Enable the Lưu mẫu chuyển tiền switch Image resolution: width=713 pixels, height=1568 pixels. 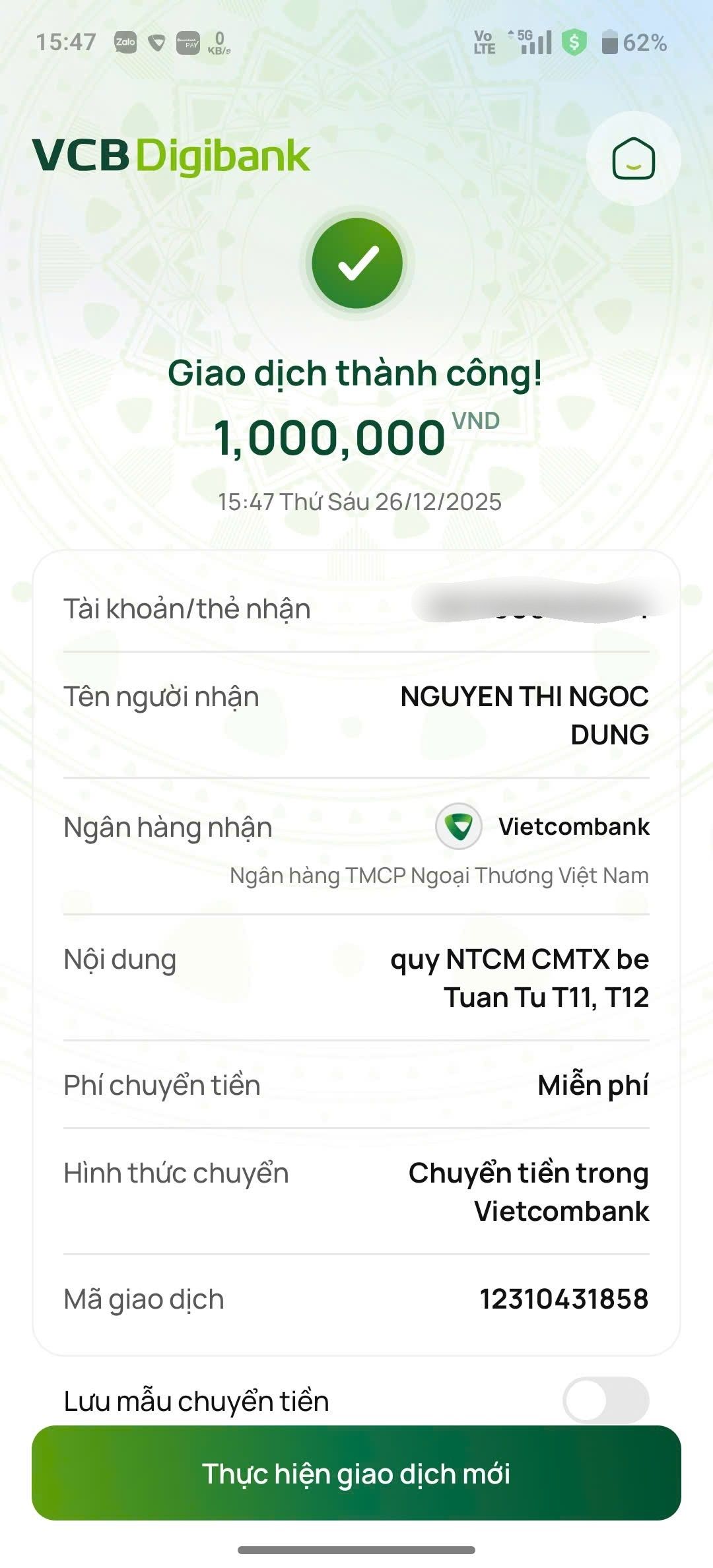point(605,1400)
